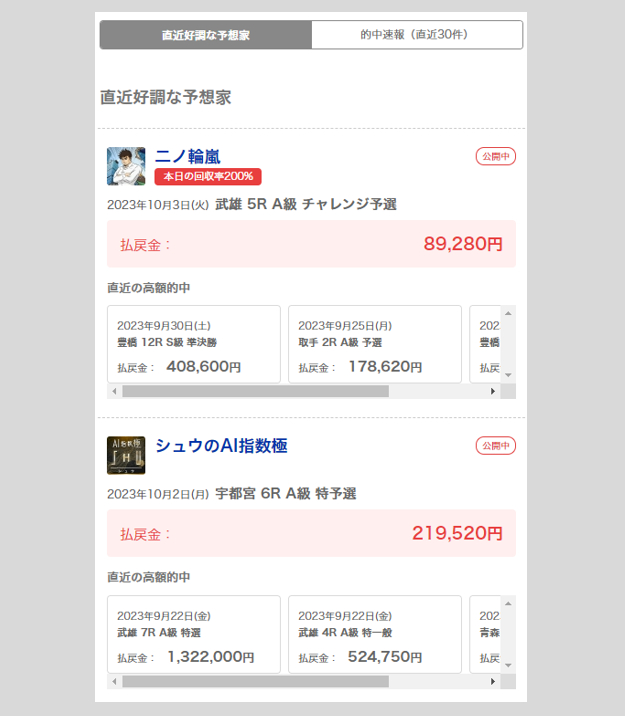Open the 89,280円 payout result
The width and height of the screenshot is (625, 716).
coord(311,244)
